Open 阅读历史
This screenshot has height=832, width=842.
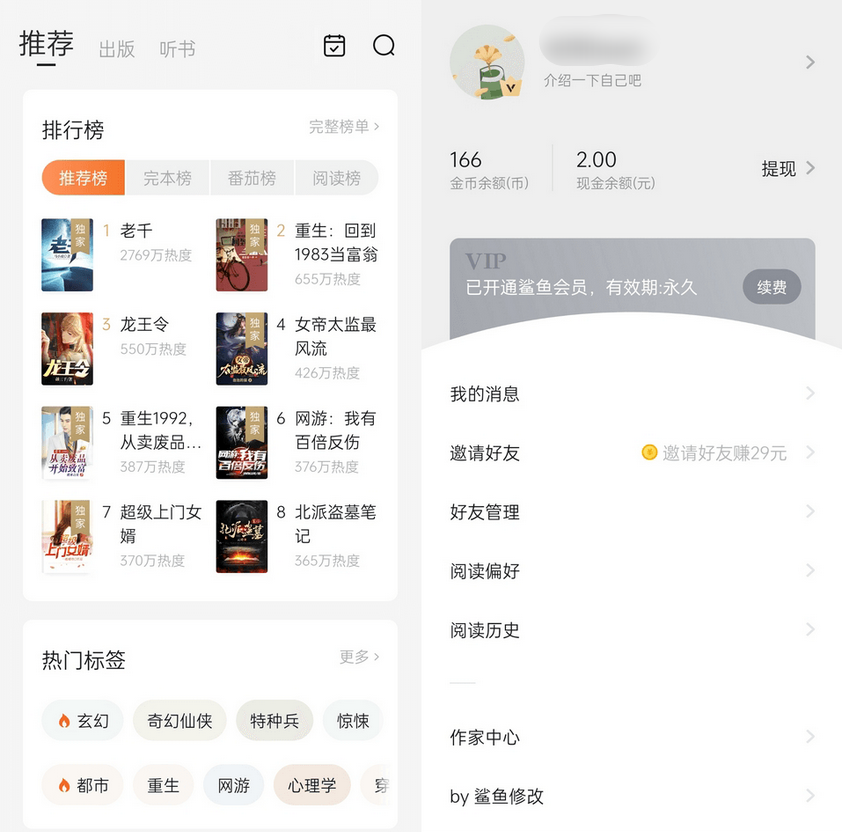[x=632, y=630]
